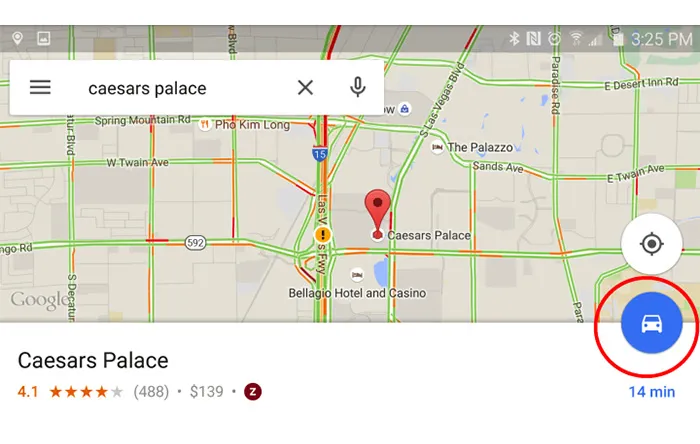Select Pho Kim Long restaurant marker
The width and height of the screenshot is (700, 444).
point(205,124)
